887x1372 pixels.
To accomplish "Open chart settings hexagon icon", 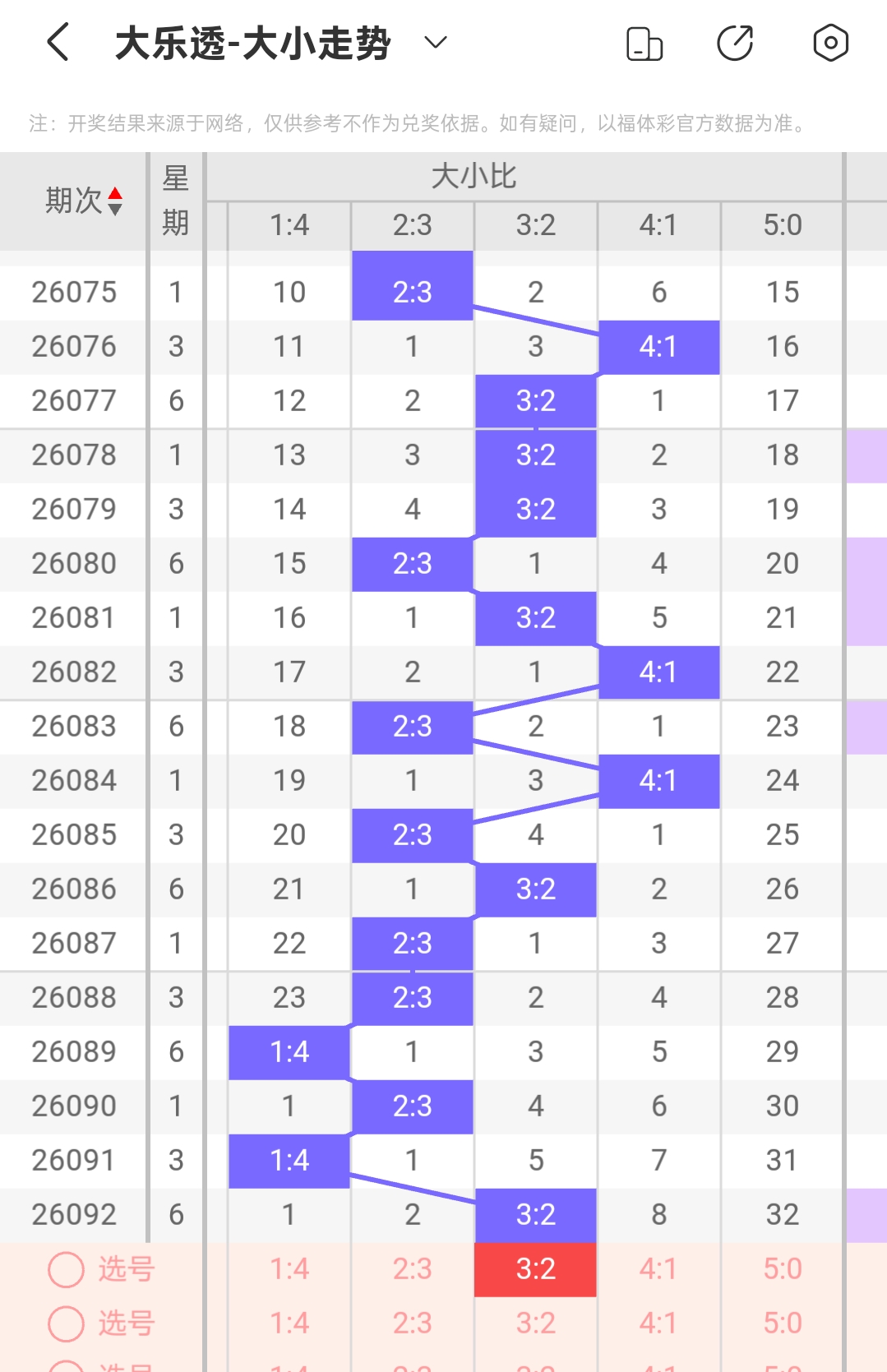I will [x=830, y=43].
